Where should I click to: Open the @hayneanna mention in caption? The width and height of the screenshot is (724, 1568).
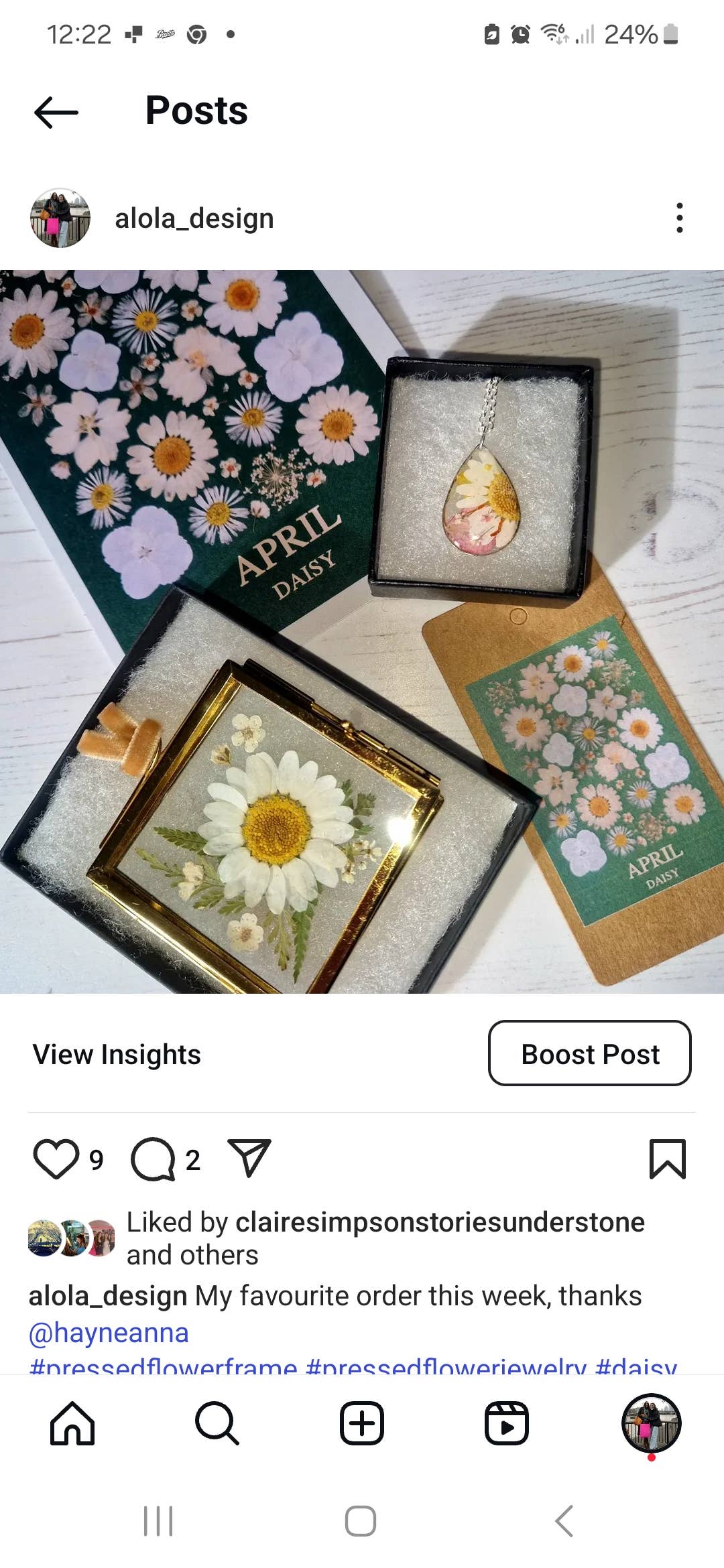coord(109,1333)
